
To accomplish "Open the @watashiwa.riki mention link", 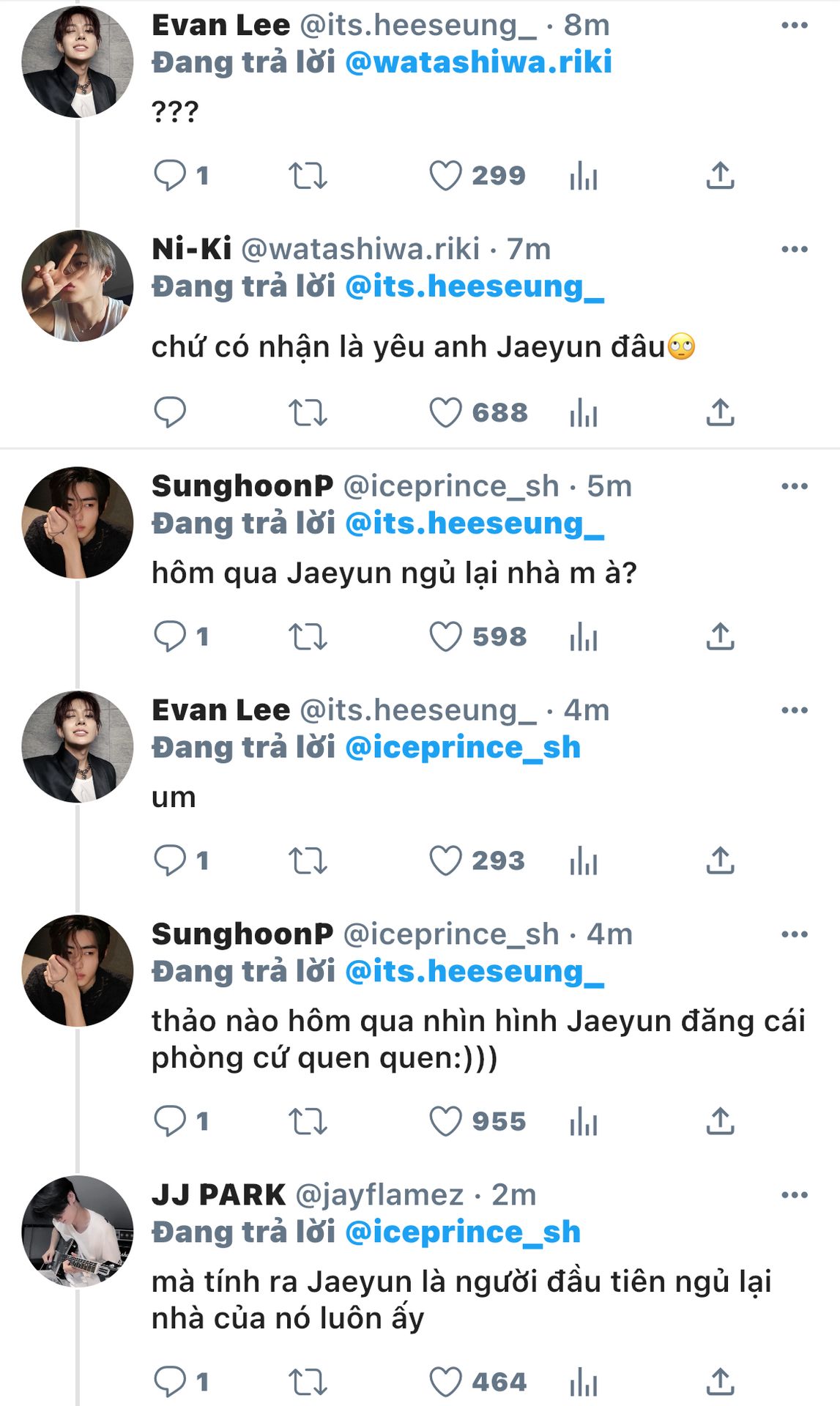I will (478, 62).
